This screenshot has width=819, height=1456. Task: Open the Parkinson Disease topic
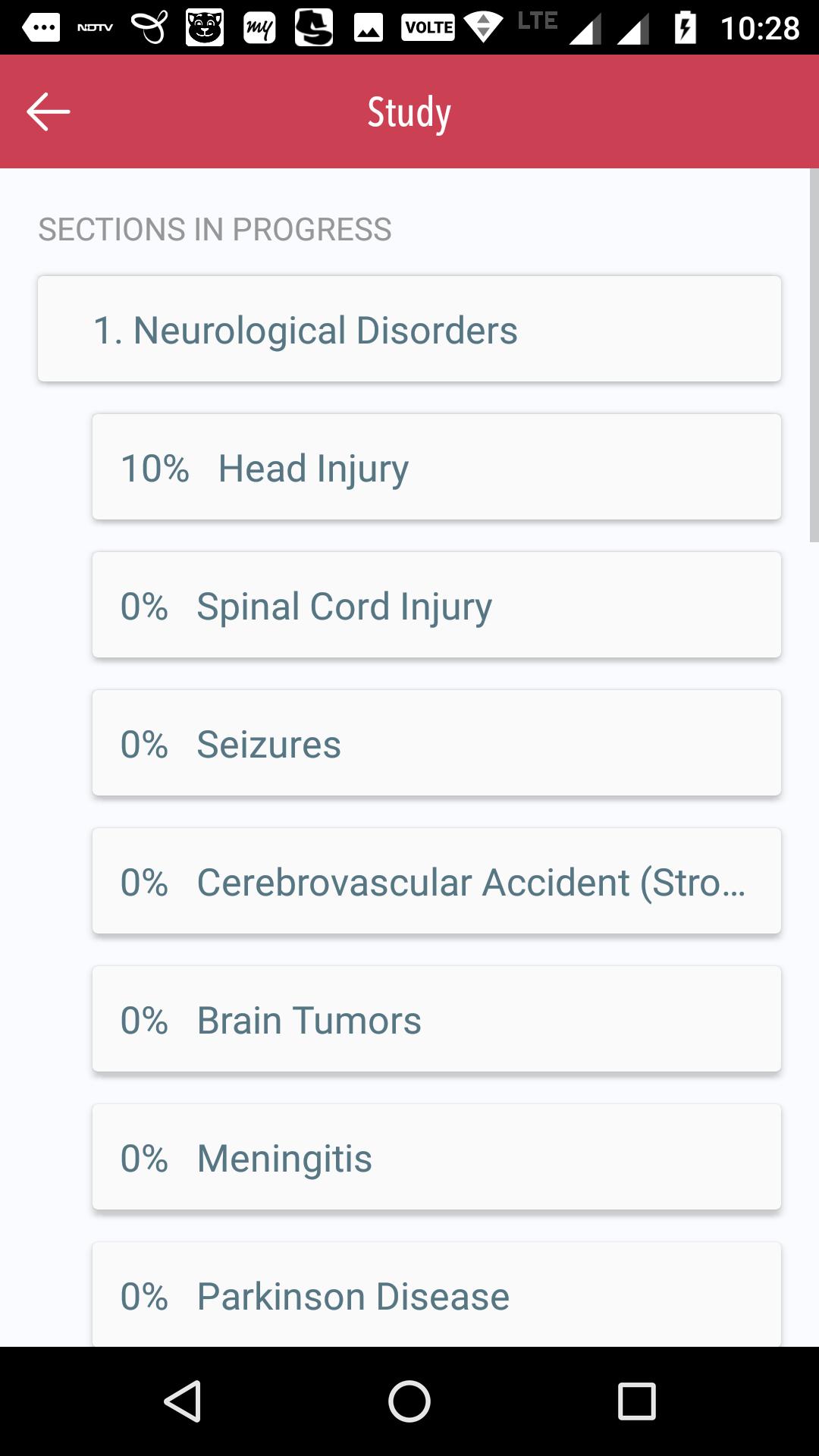tap(437, 1294)
